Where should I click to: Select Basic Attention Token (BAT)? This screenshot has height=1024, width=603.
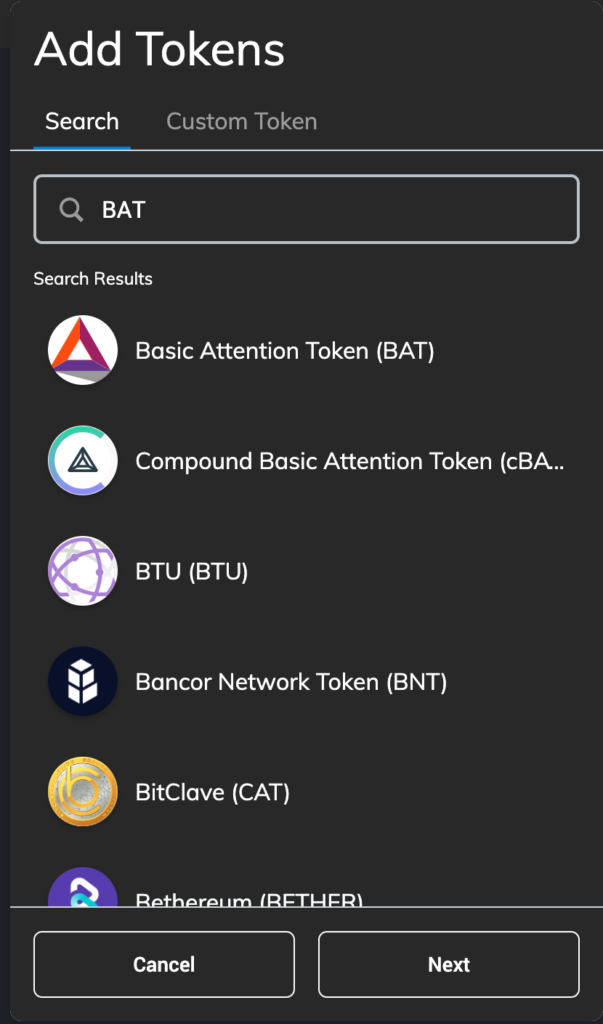click(306, 351)
